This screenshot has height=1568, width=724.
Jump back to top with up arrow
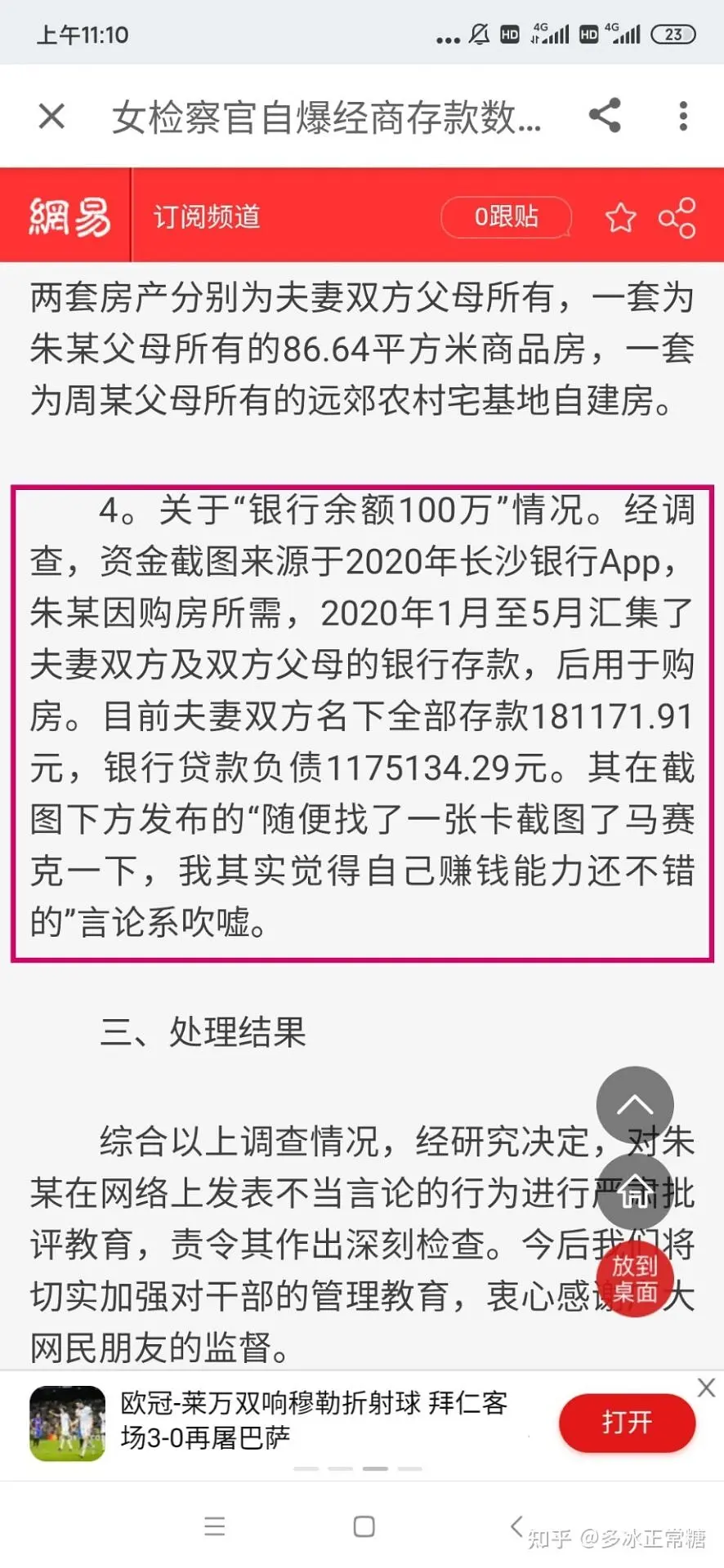[x=635, y=1104]
